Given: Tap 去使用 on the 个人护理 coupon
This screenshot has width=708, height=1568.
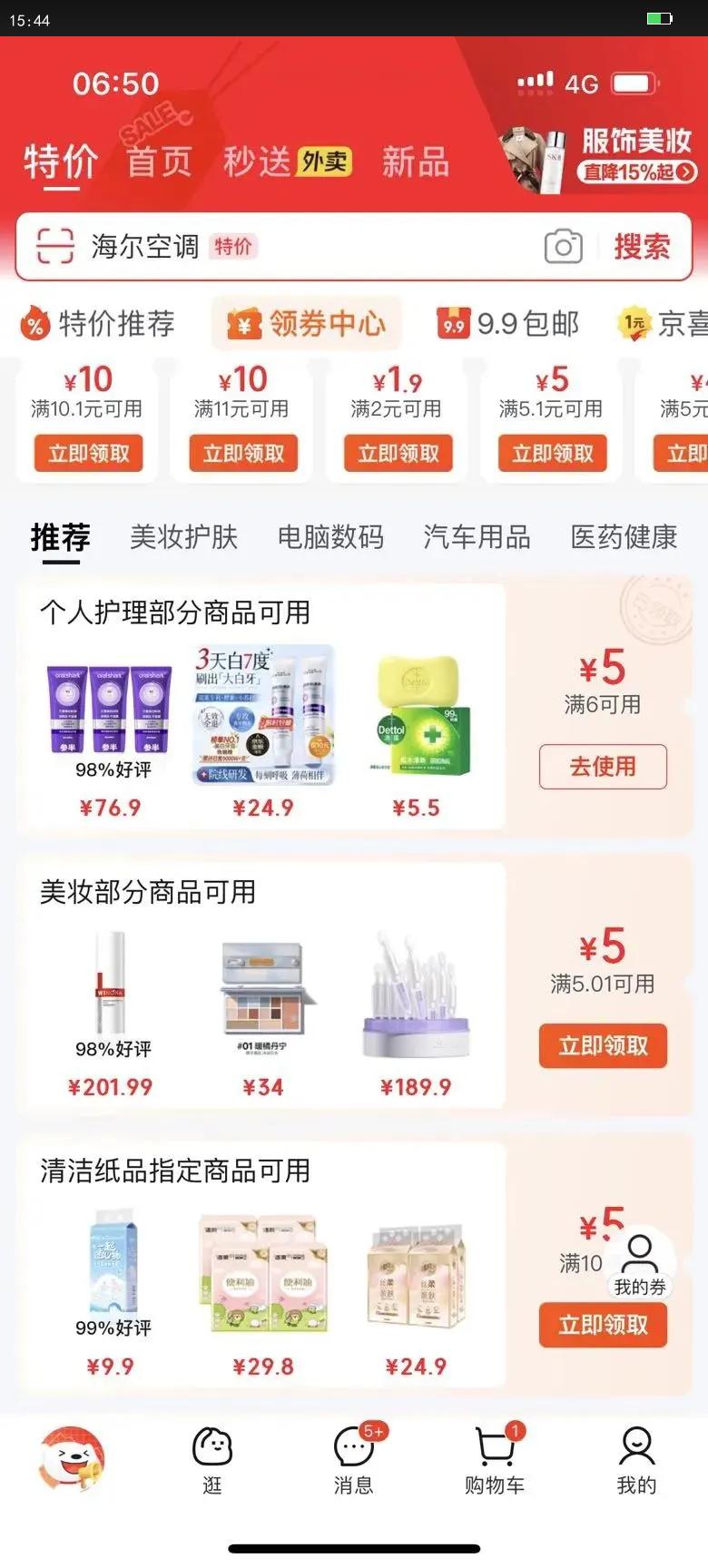Looking at the screenshot, I should pyautogui.click(x=603, y=767).
